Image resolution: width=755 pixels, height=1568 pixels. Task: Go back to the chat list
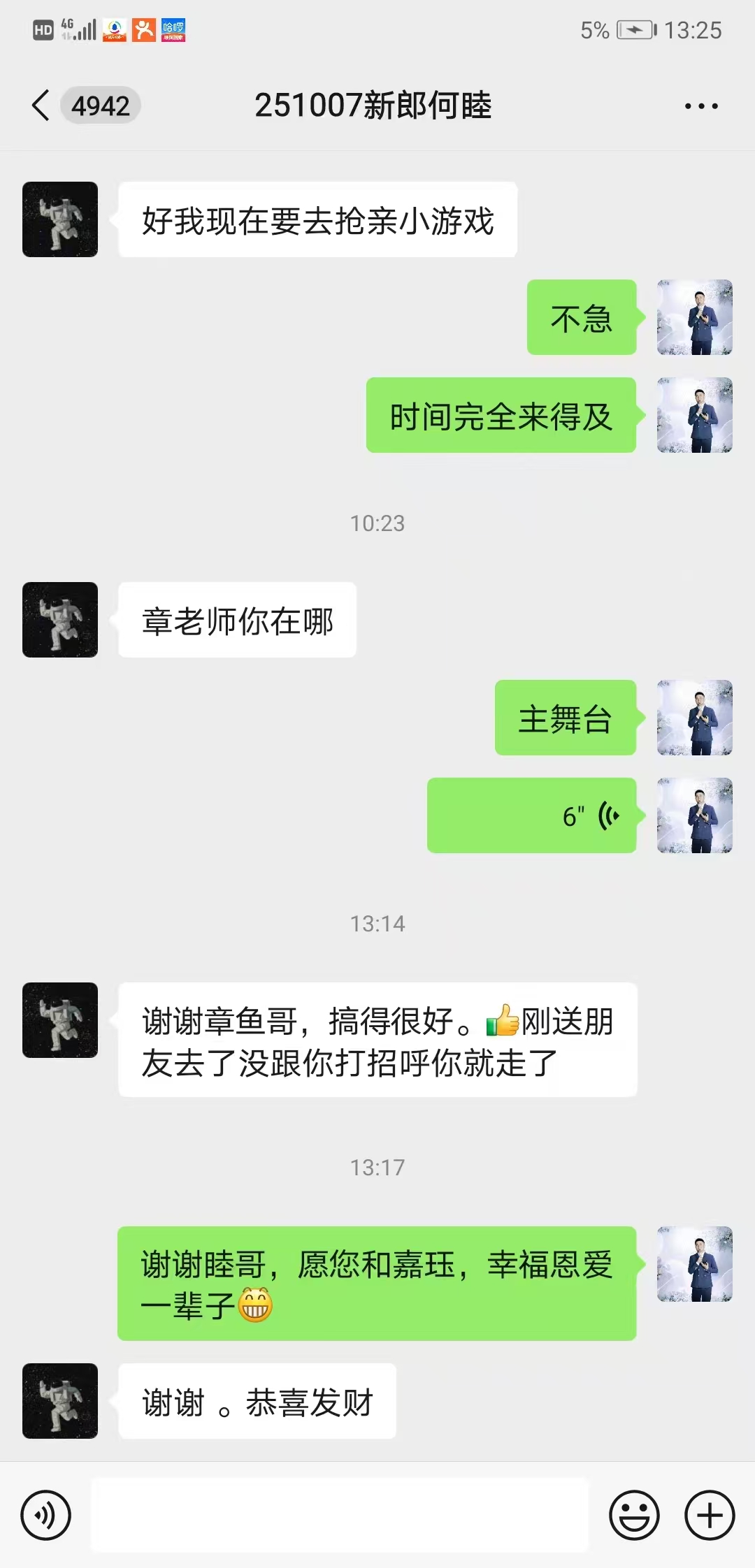(41, 106)
